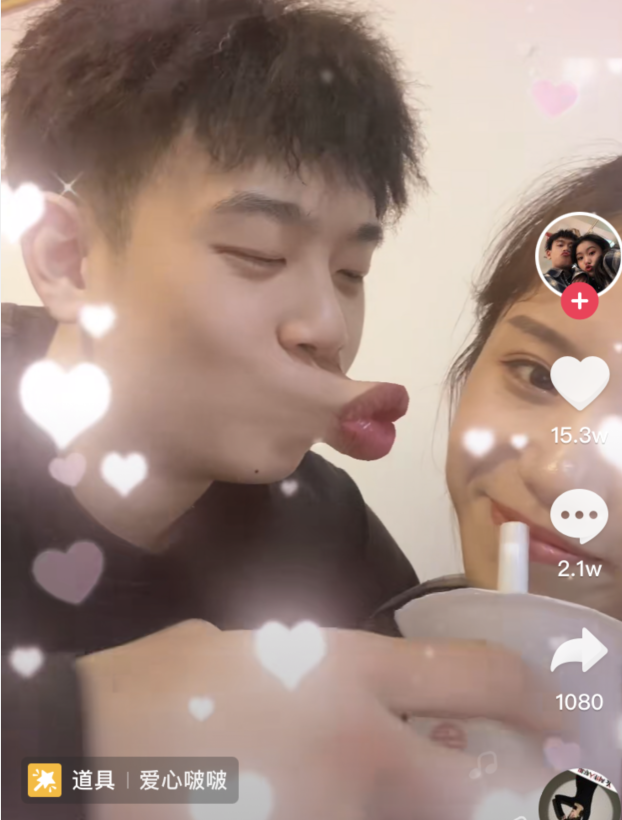Open the comments bubble showing 2.1w
Screen dimensions: 622x820
(x=579, y=517)
